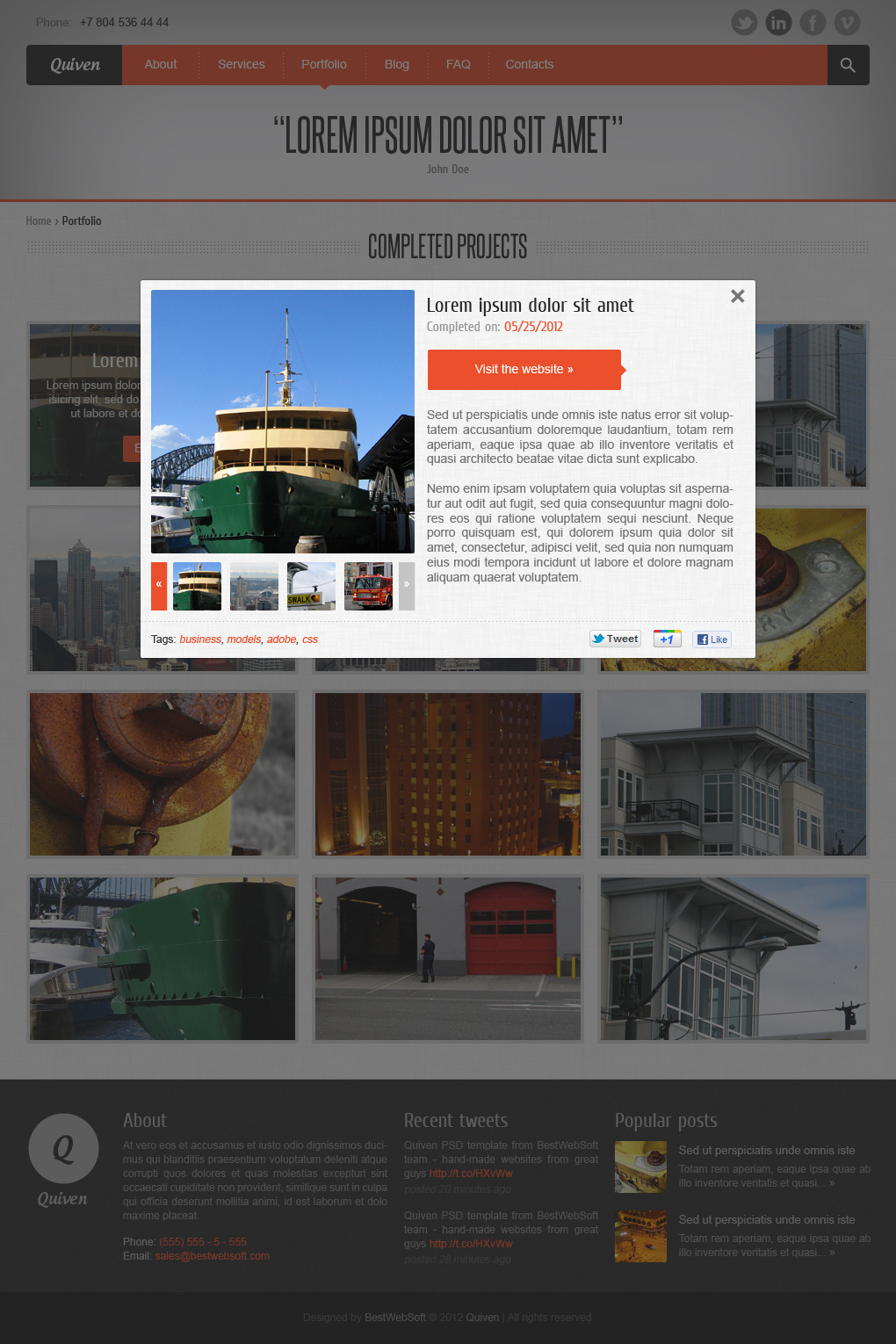Show next gallery thumbnails
The width and height of the screenshot is (896, 1344).
pyautogui.click(x=406, y=586)
